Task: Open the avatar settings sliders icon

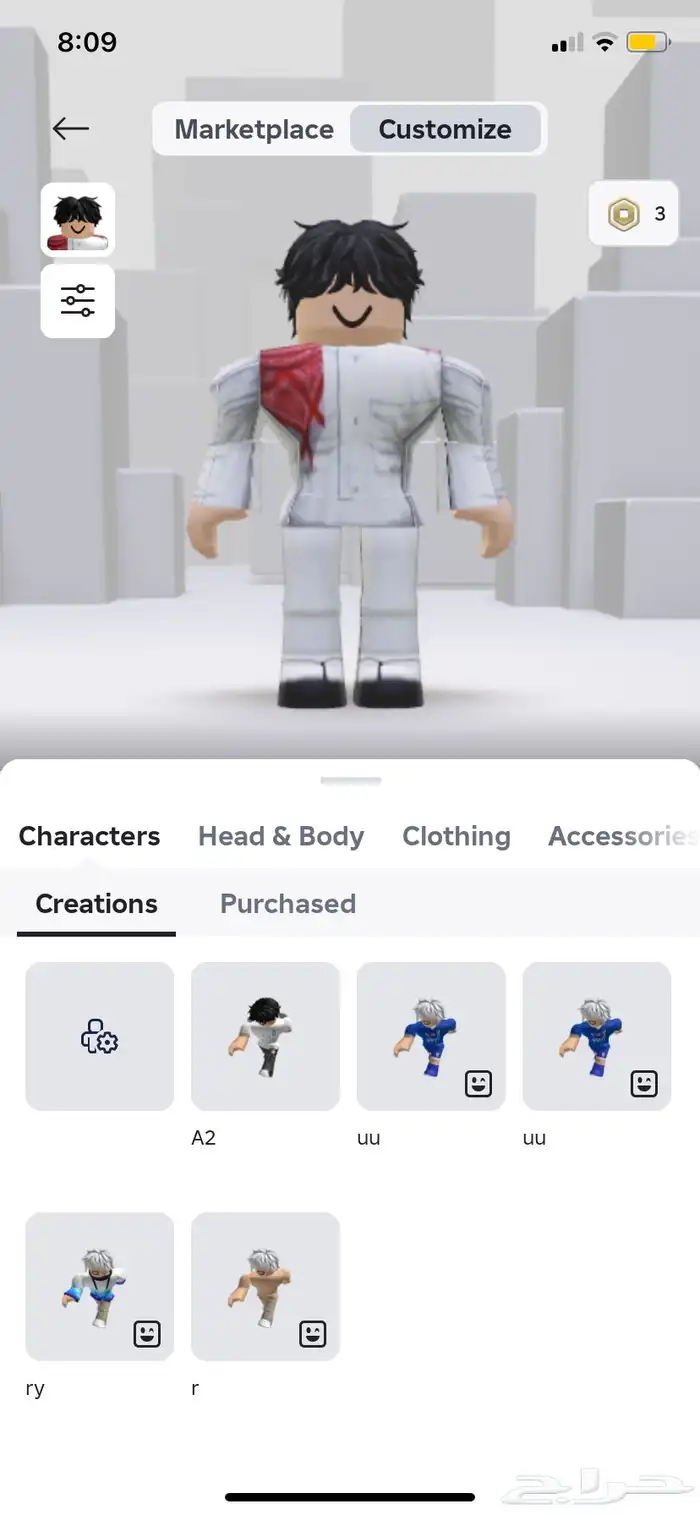Action: [78, 301]
